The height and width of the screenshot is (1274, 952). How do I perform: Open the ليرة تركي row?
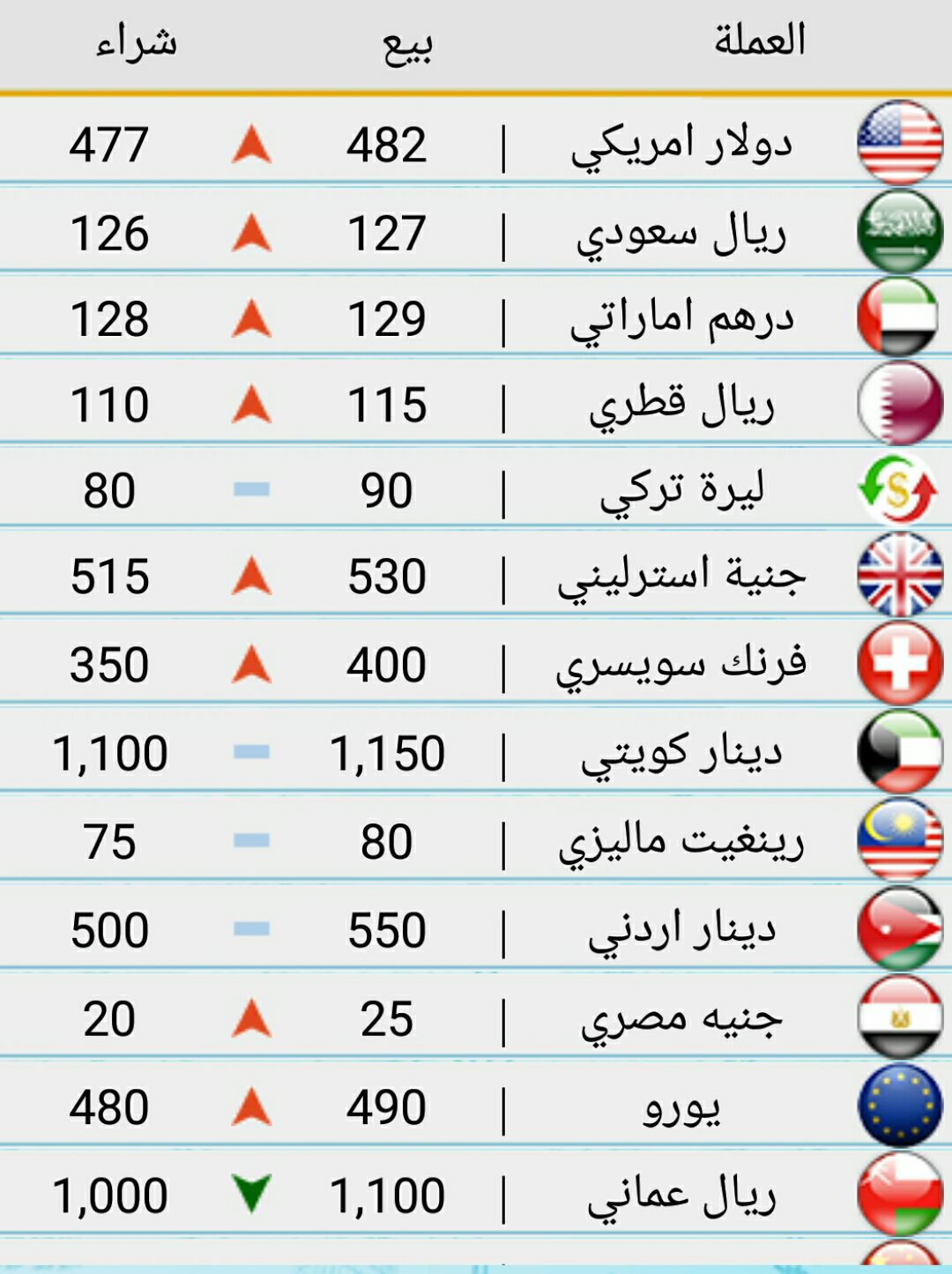[476, 488]
